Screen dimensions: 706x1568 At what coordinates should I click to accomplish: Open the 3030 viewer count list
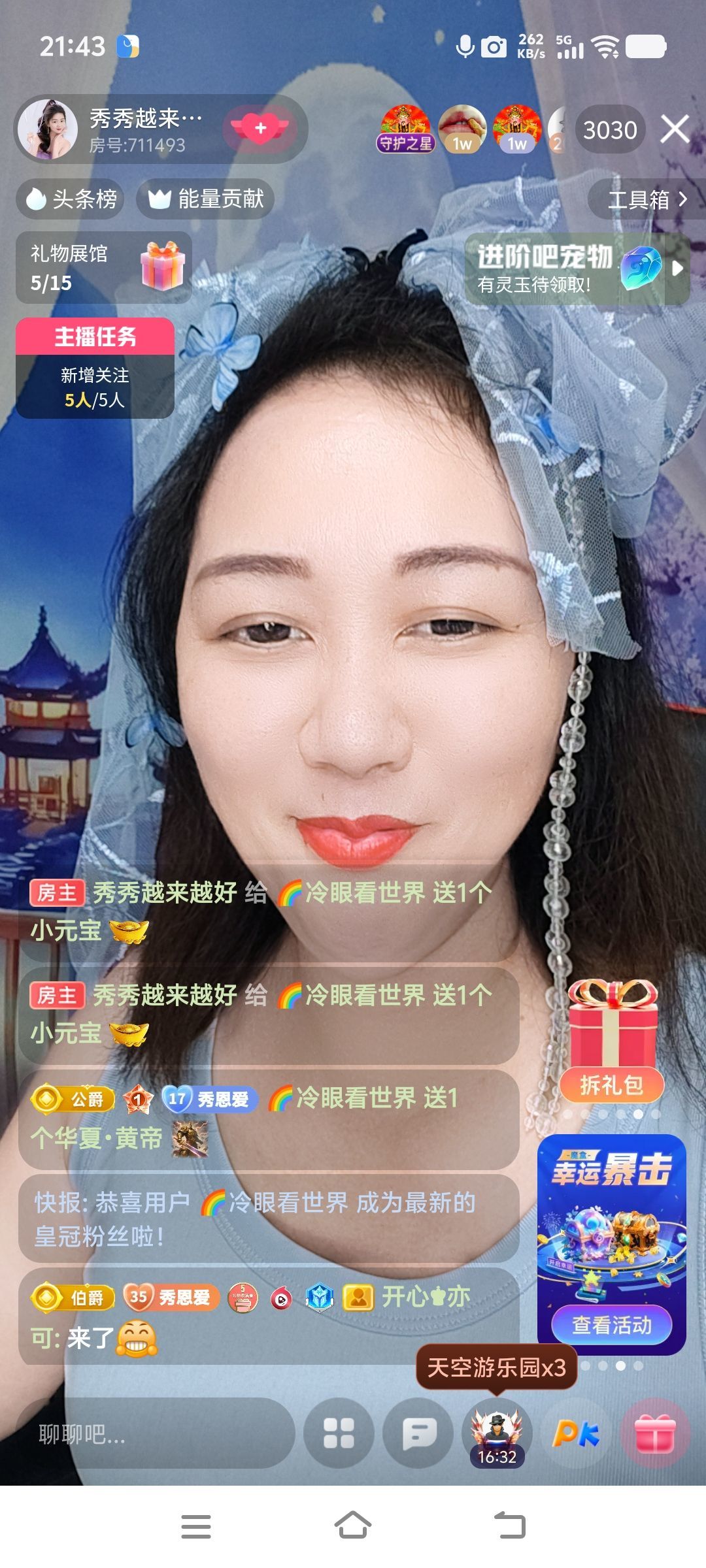click(x=609, y=130)
